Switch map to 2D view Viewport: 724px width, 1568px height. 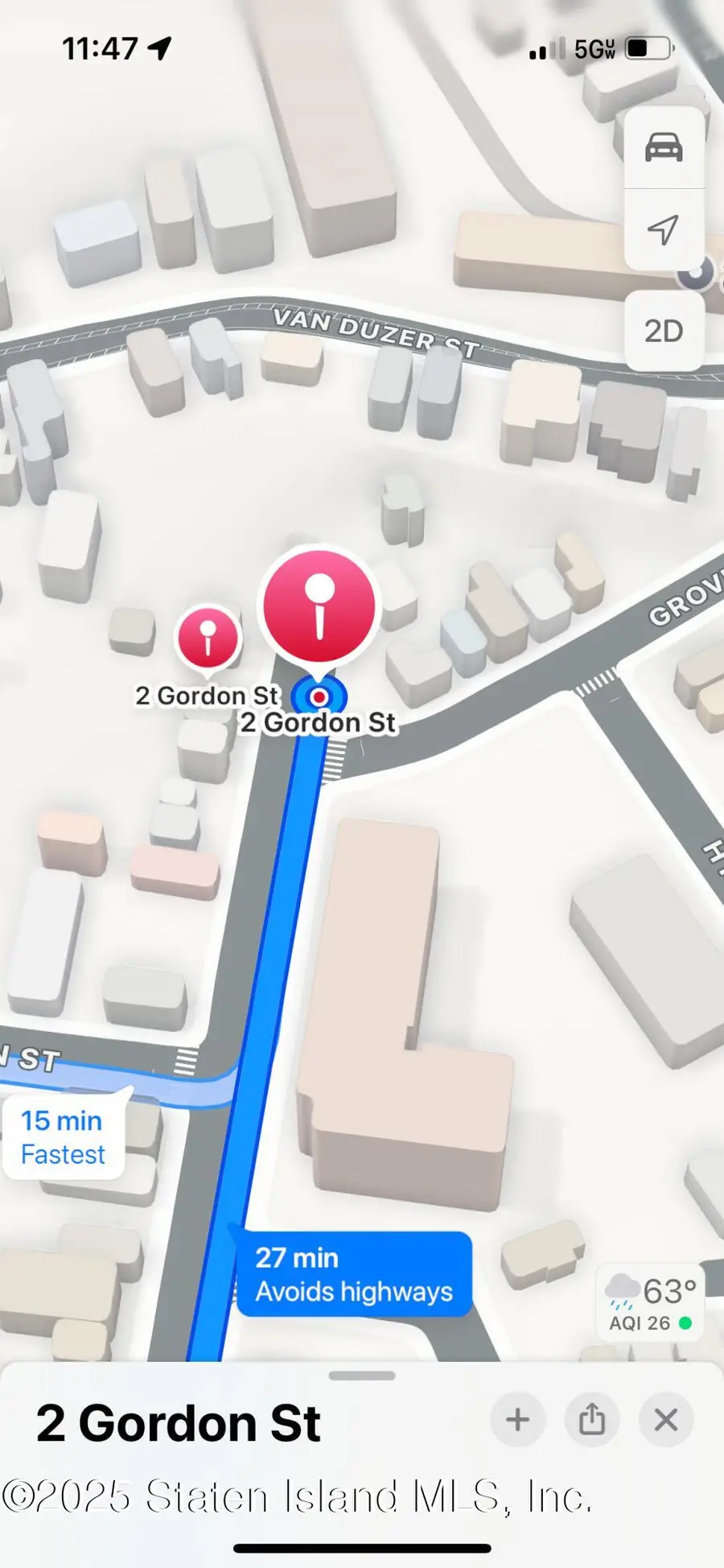click(664, 331)
